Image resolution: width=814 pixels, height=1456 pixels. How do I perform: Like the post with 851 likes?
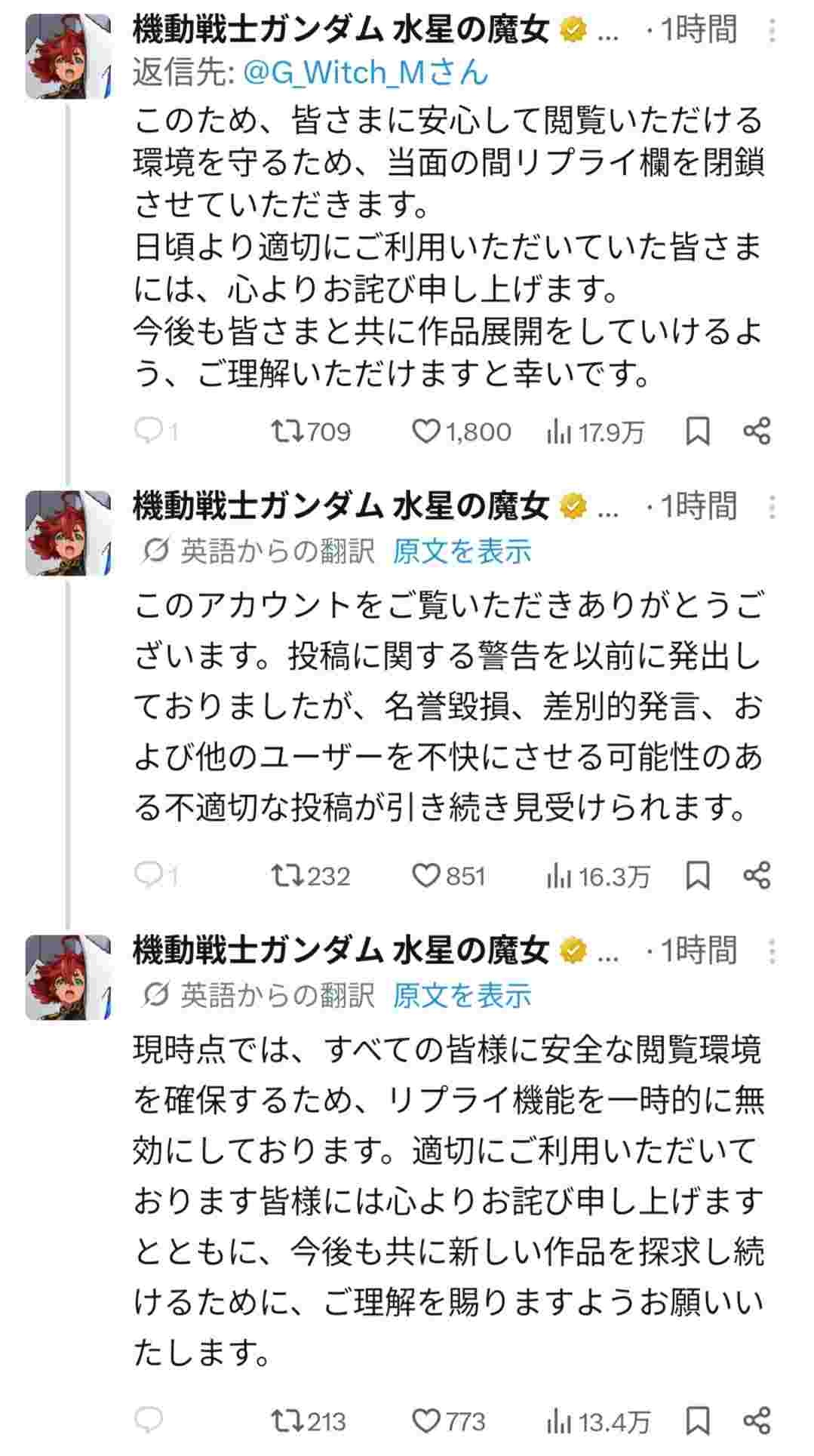426,875
